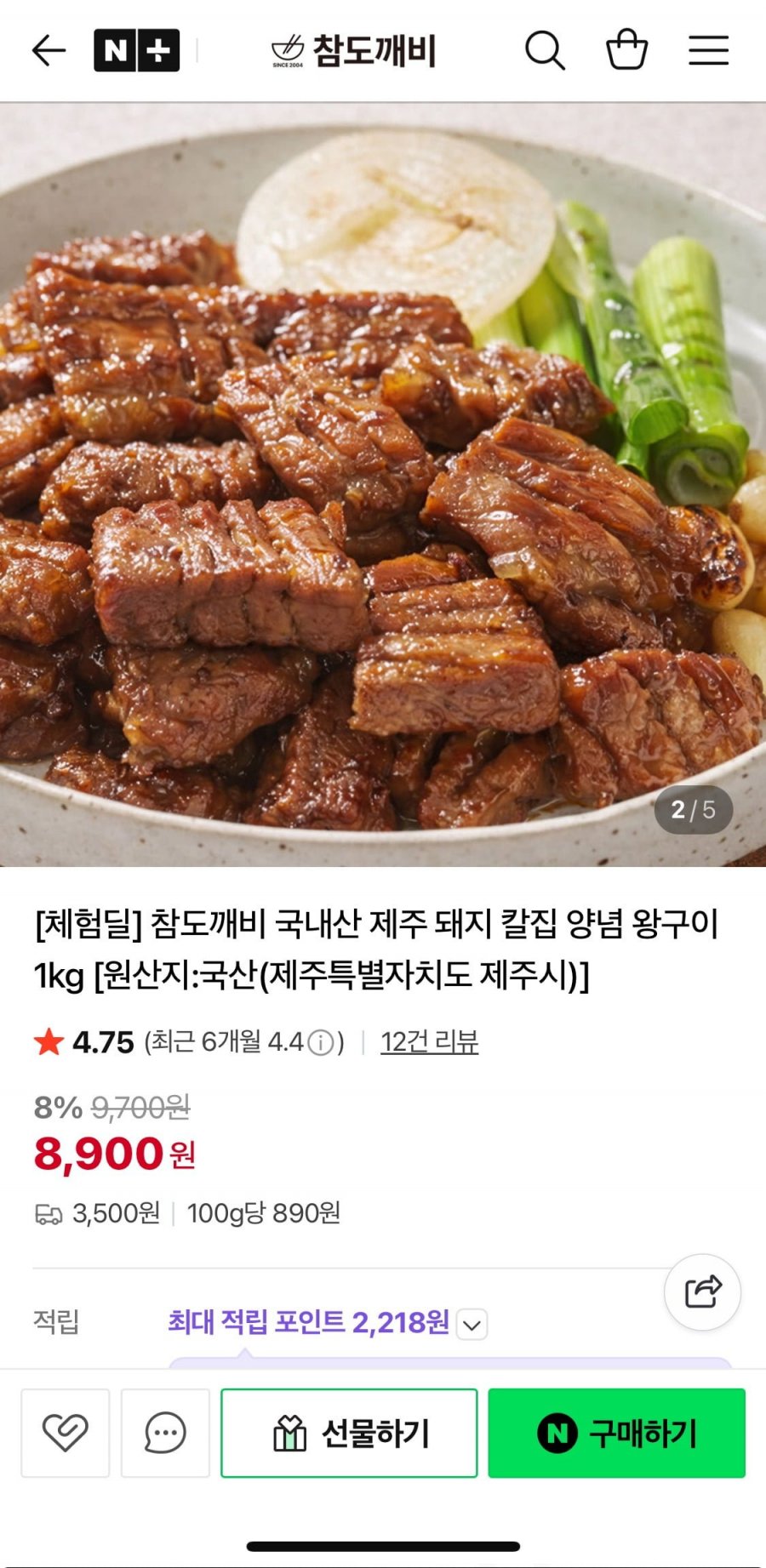Open the shopping cart icon
The image size is (766, 1568).
point(627,51)
